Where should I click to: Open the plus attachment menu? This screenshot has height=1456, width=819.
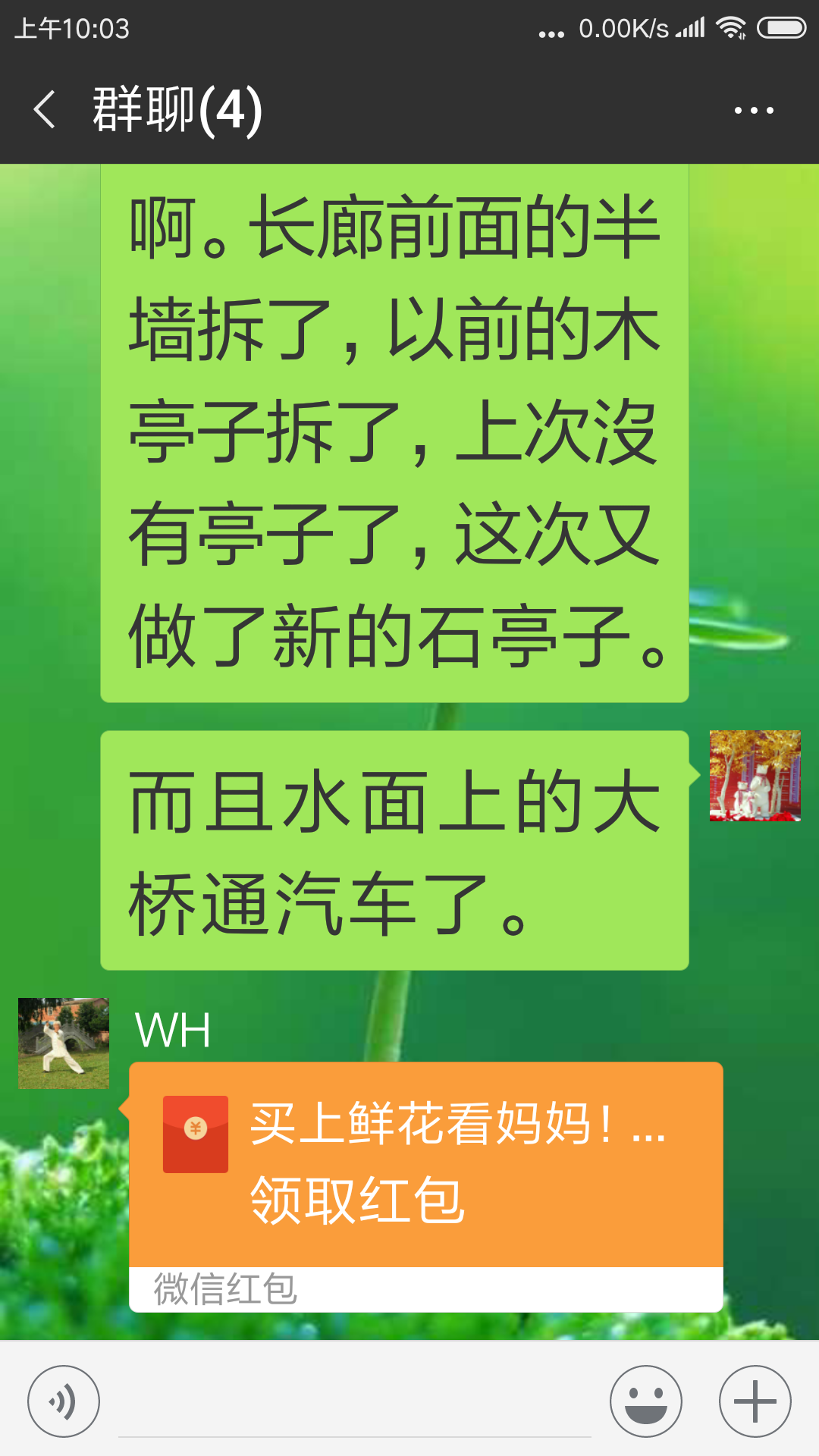click(x=755, y=1401)
